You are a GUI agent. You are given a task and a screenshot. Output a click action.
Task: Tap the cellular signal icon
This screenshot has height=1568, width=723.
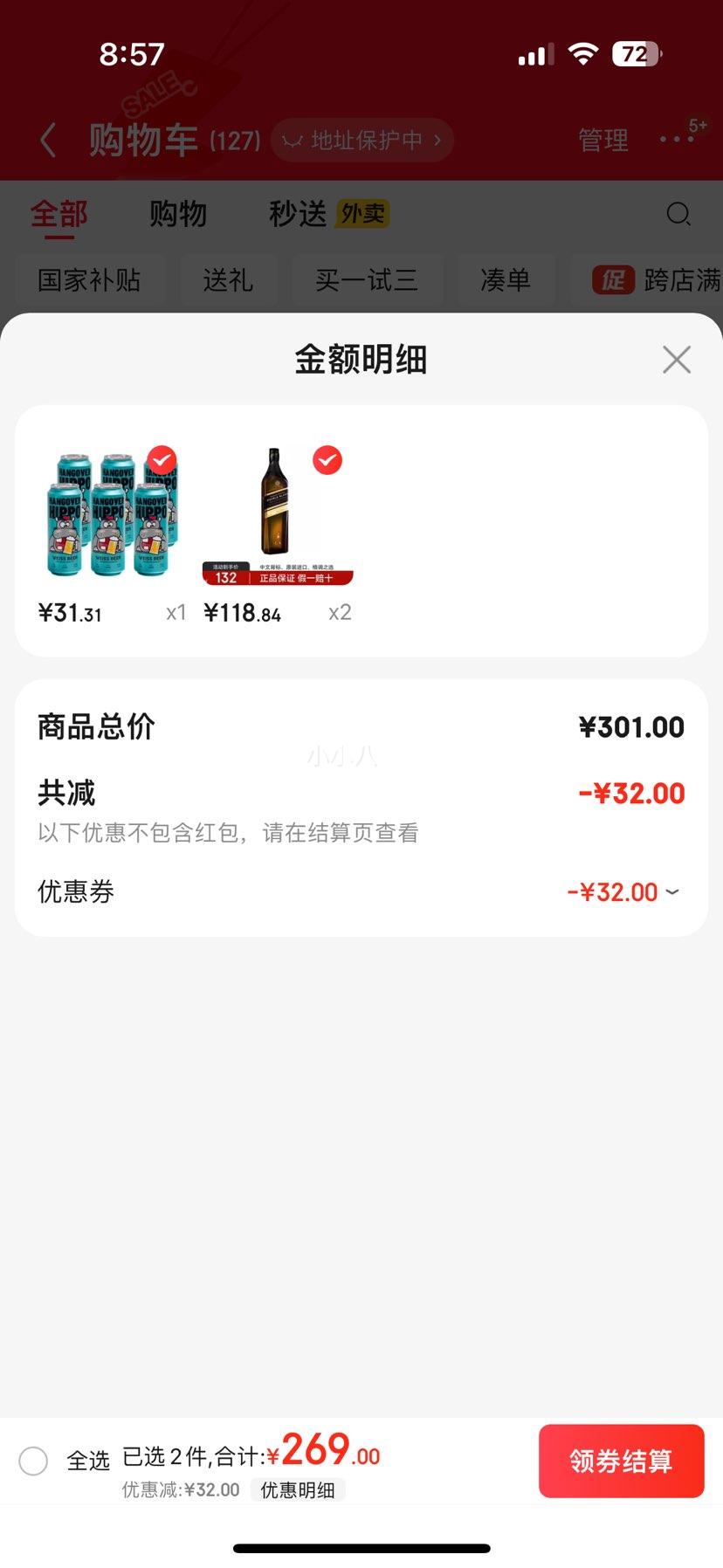point(534,54)
